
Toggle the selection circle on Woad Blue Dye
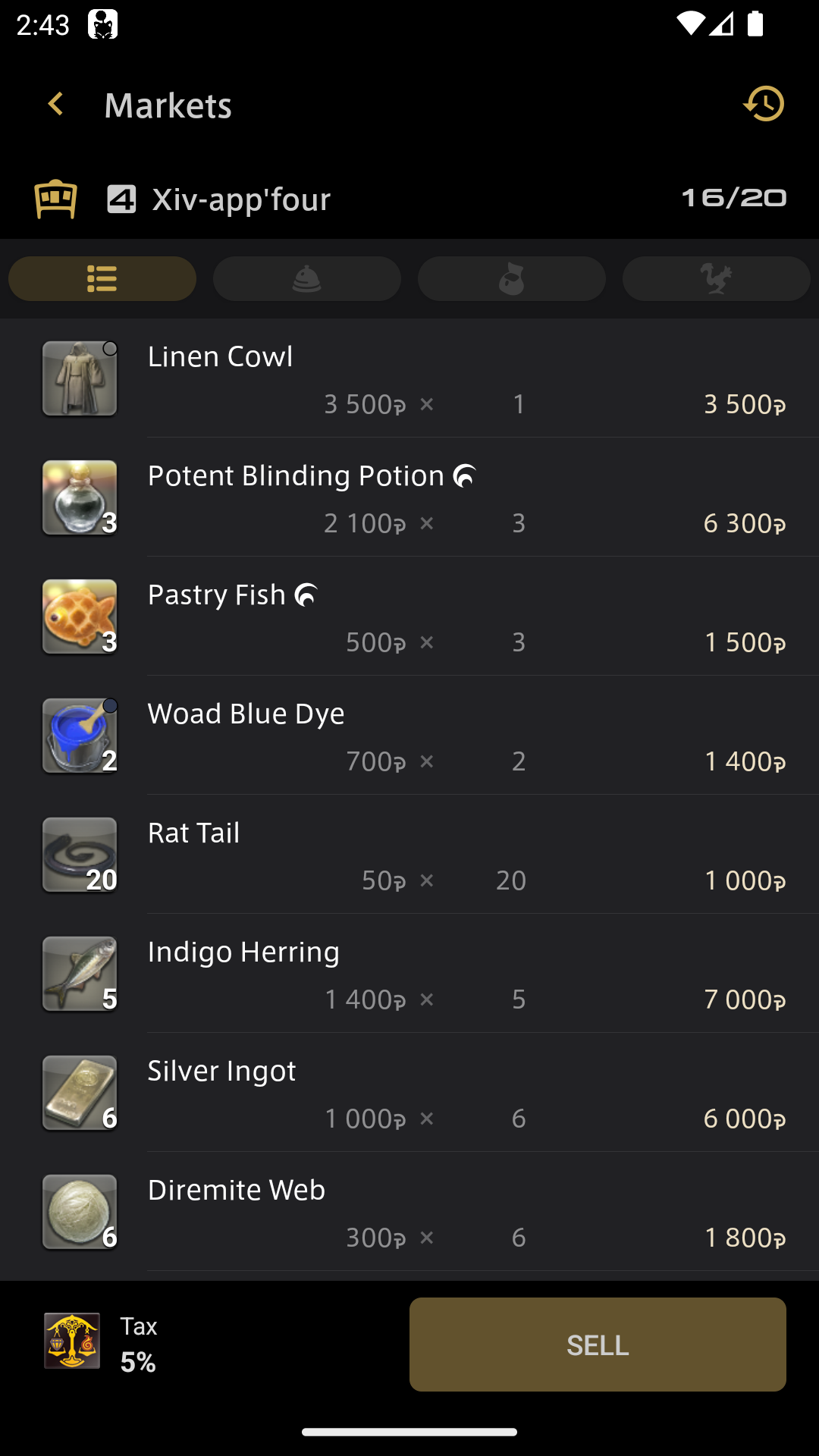(108, 707)
